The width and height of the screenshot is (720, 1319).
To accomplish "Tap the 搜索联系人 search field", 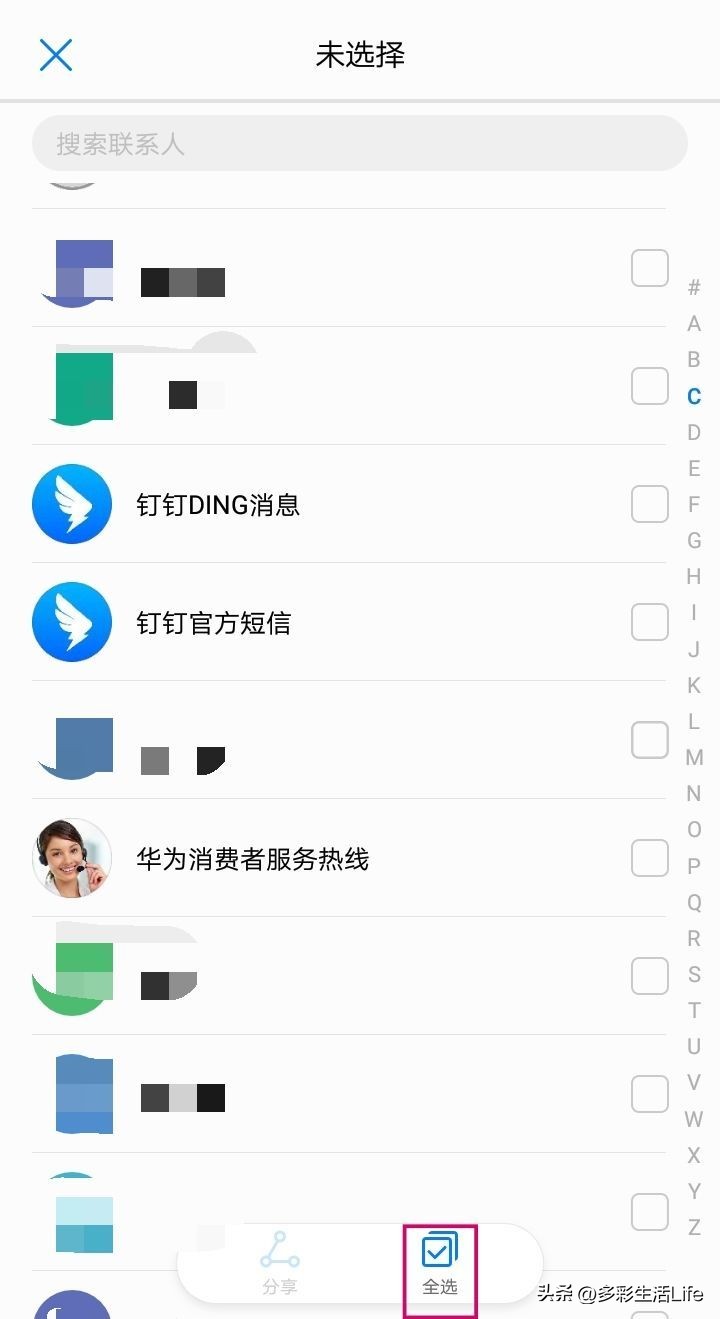I will click(360, 143).
